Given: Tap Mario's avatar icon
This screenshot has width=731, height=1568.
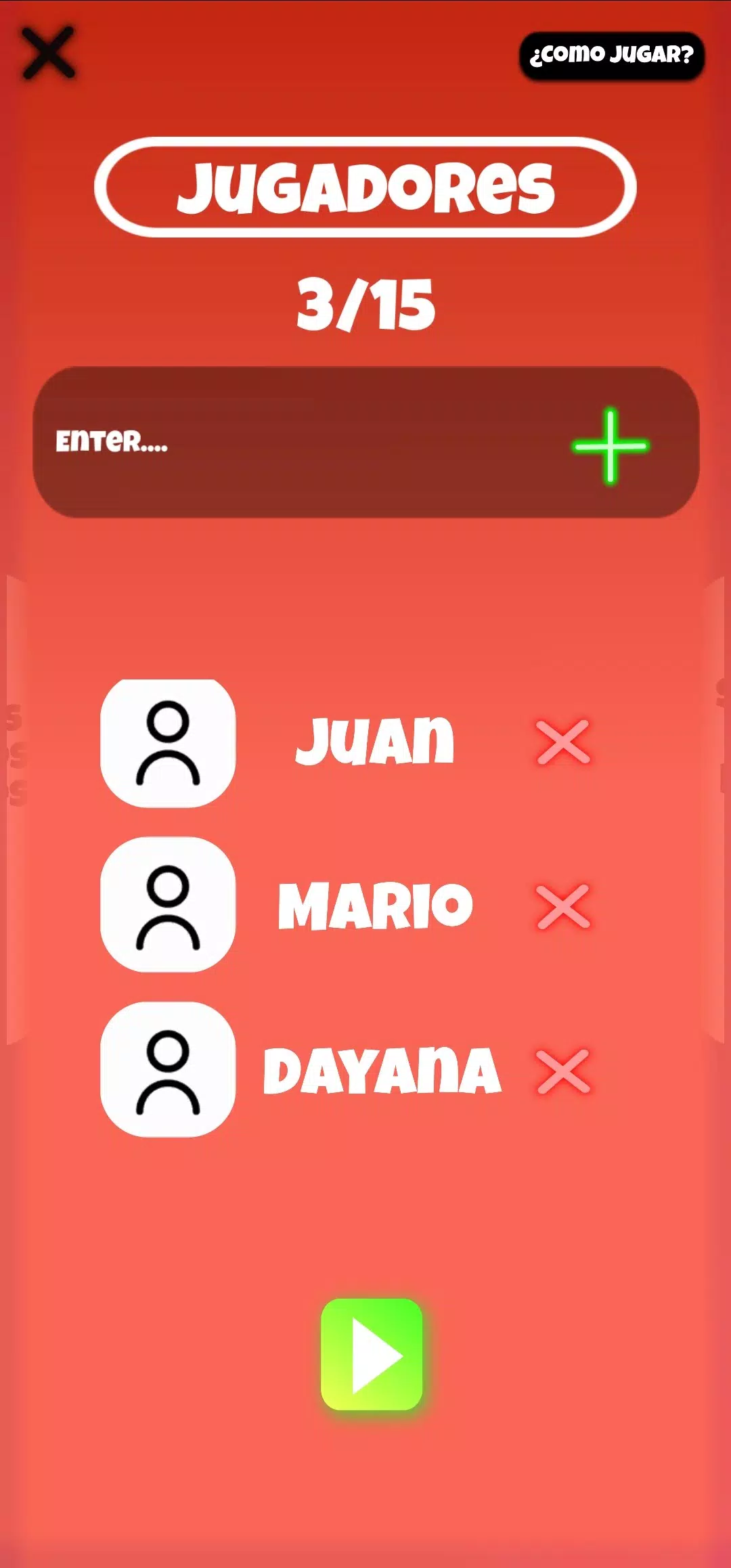Looking at the screenshot, I should point(168,905).
